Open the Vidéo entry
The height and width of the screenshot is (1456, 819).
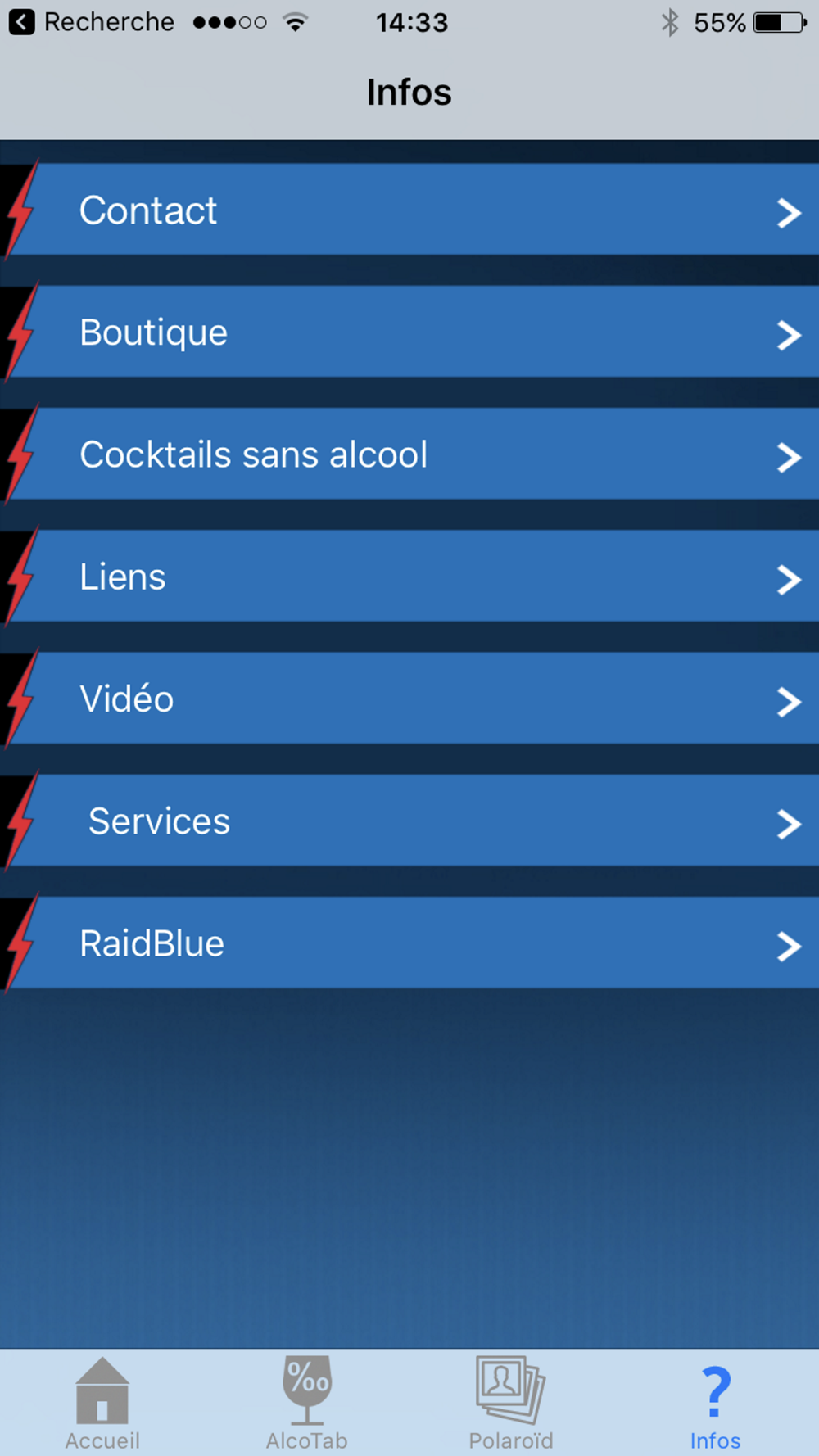tap(409, 698)
